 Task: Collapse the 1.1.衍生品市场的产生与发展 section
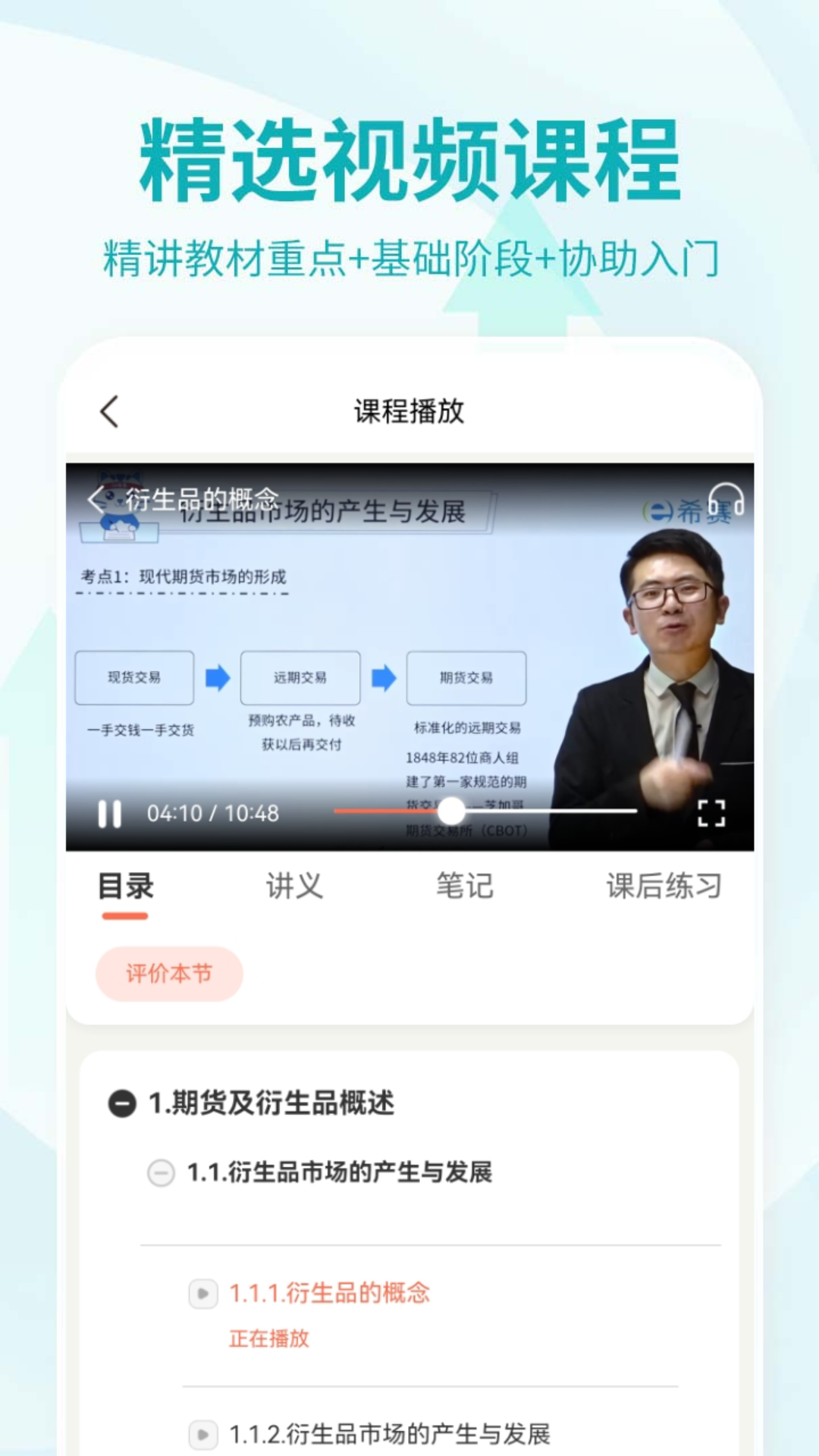click(x=161, y=1171)
